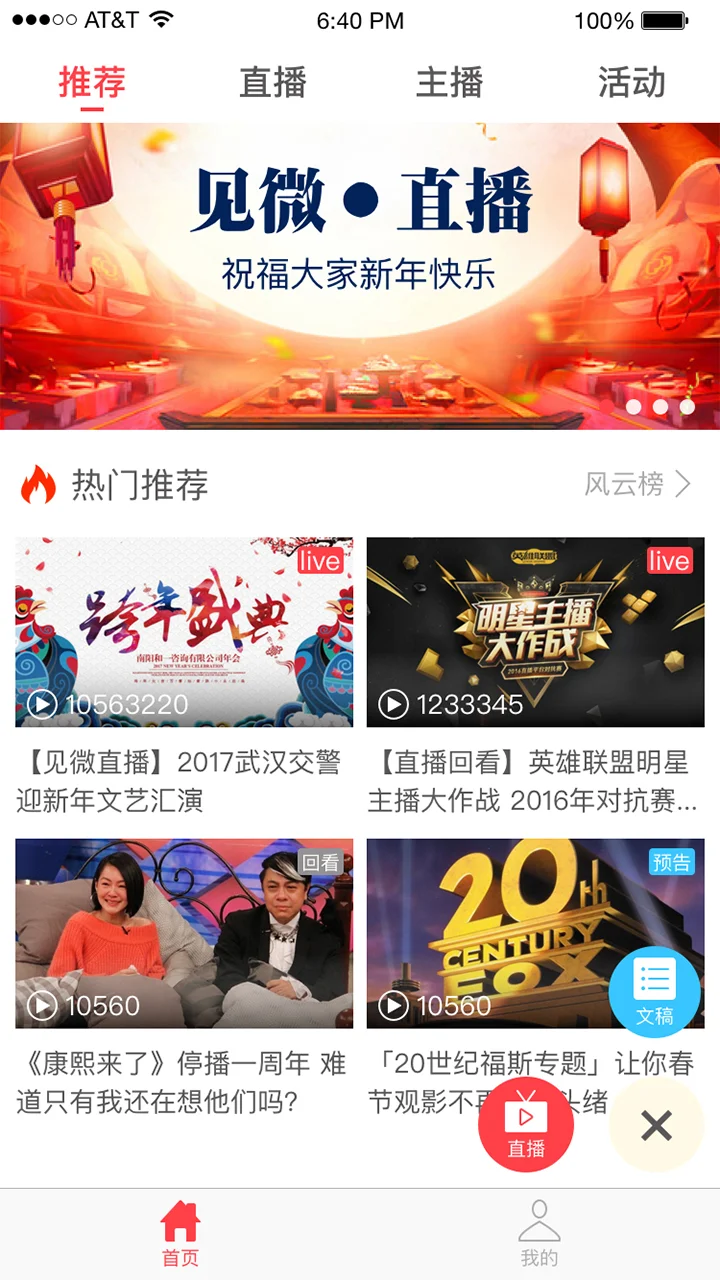
Task: Tap the play icon on the 康熙来了 video
Action: pos(42,1007)
